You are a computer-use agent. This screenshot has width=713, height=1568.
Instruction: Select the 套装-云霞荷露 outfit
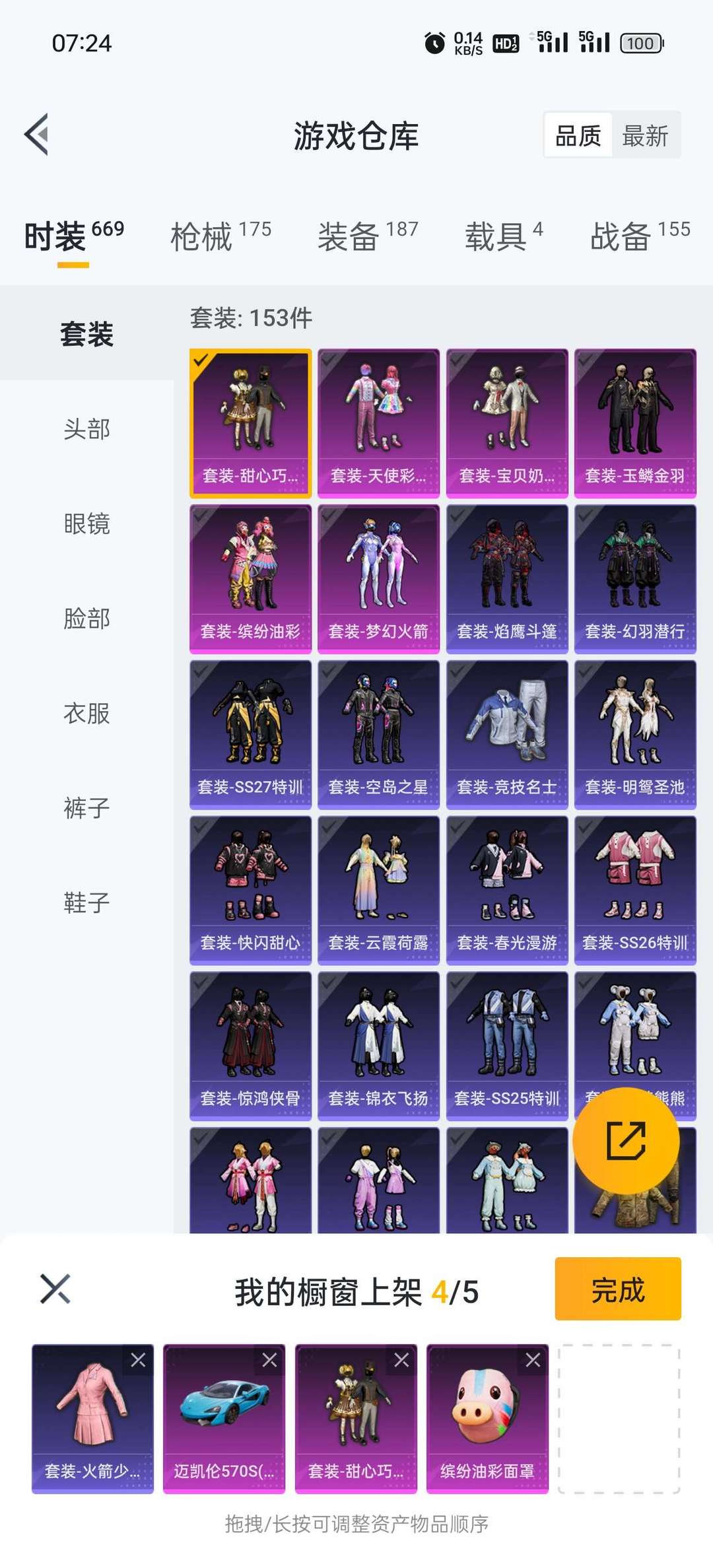[x=378, y=891]
